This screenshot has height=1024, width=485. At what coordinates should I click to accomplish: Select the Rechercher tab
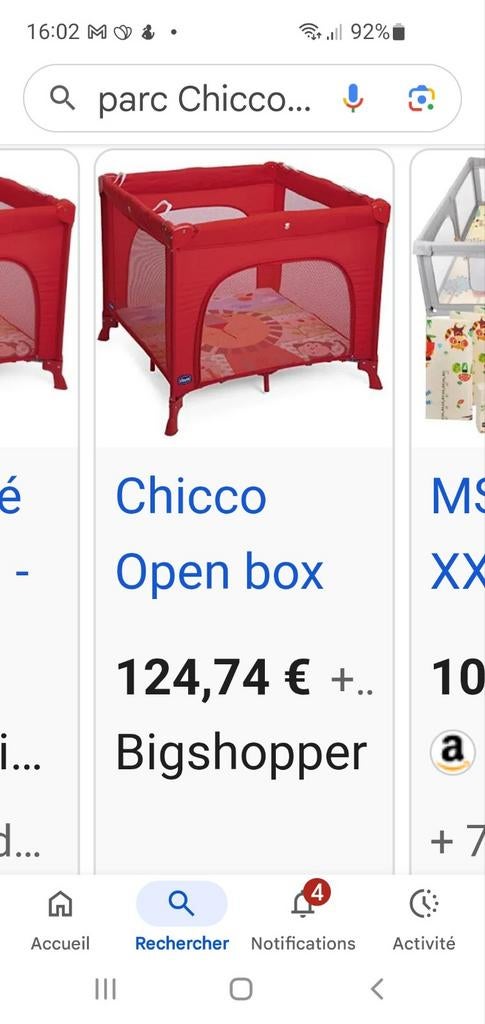(x=181, y=920)
